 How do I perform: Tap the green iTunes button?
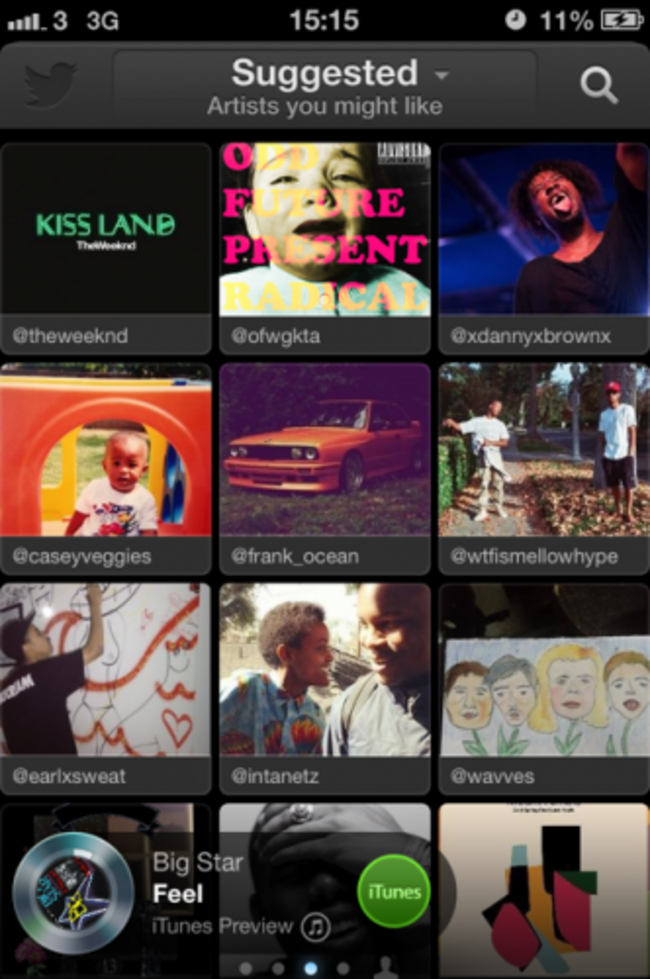[x=393, y=891]
